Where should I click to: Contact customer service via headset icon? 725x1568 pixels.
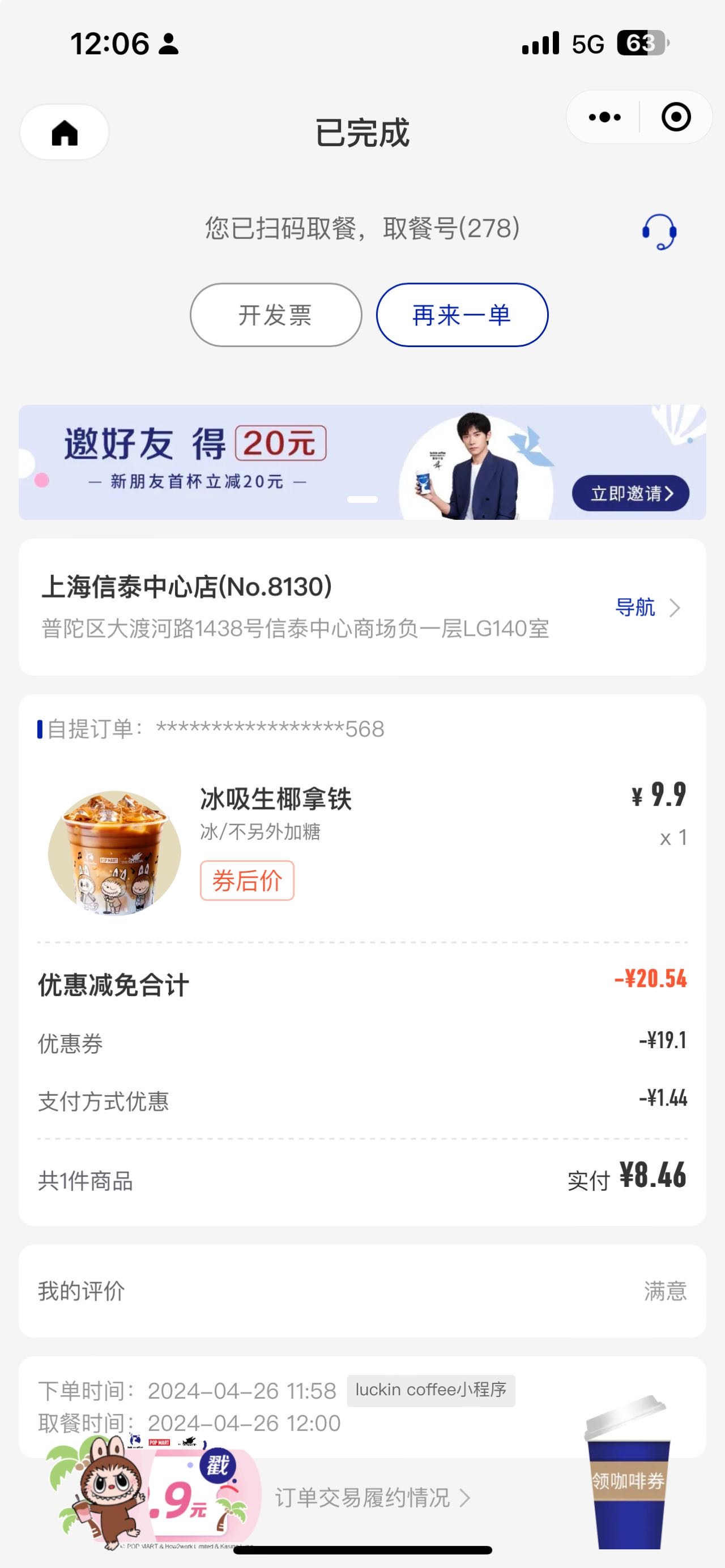click(x=659, y=231)
